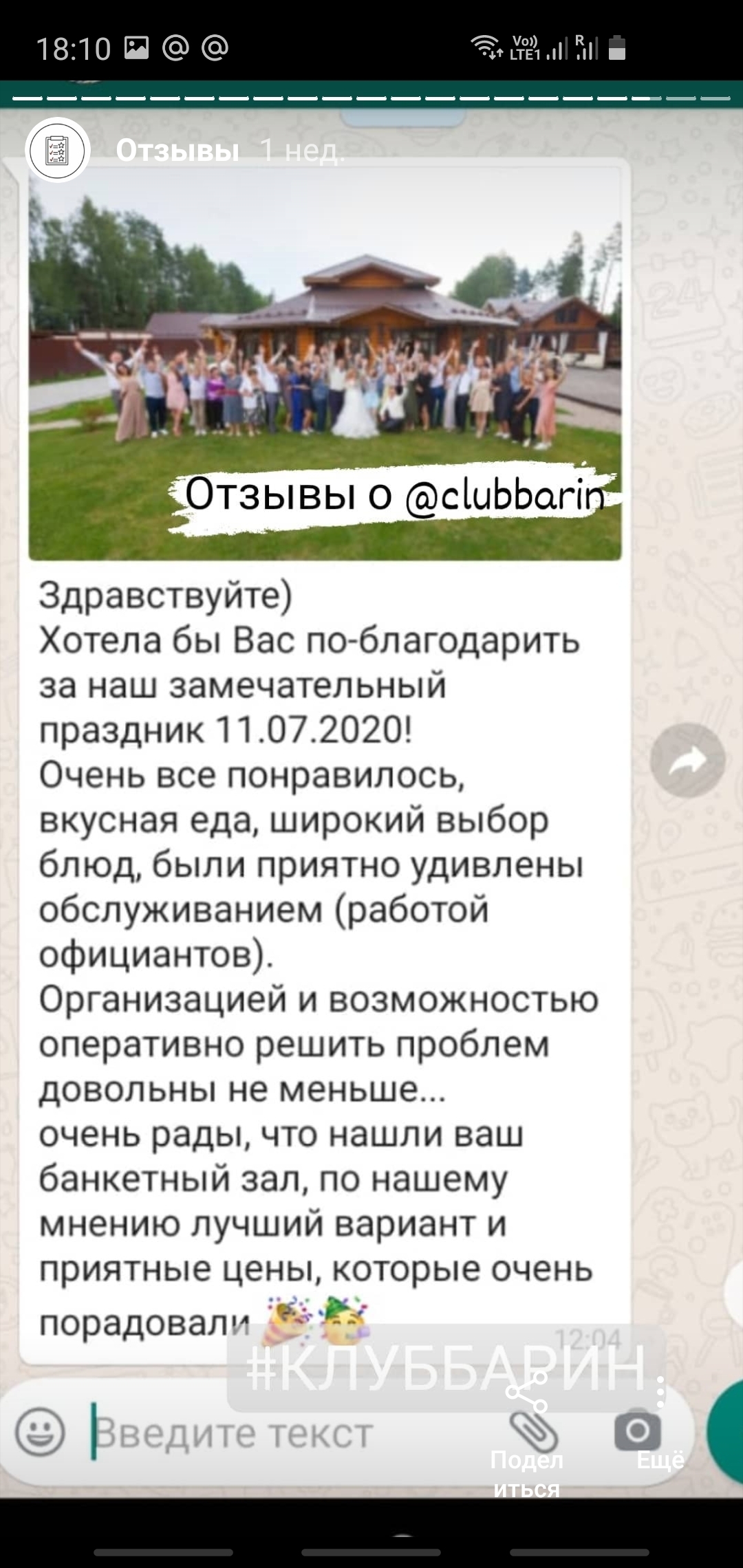The width and height of the screenshot is (743, 1568).
Task: Open the Отзывы highlight profile avatar
Action: 58,149
